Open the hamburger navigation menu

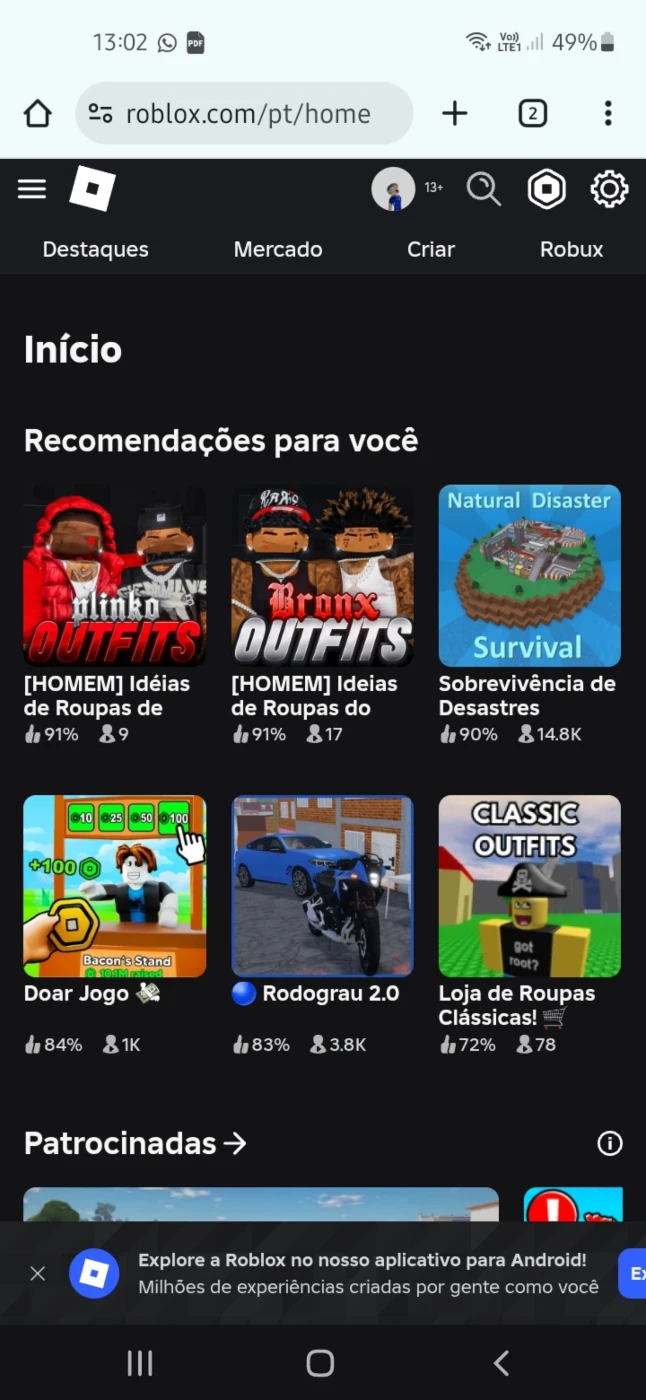pos(32,189)
